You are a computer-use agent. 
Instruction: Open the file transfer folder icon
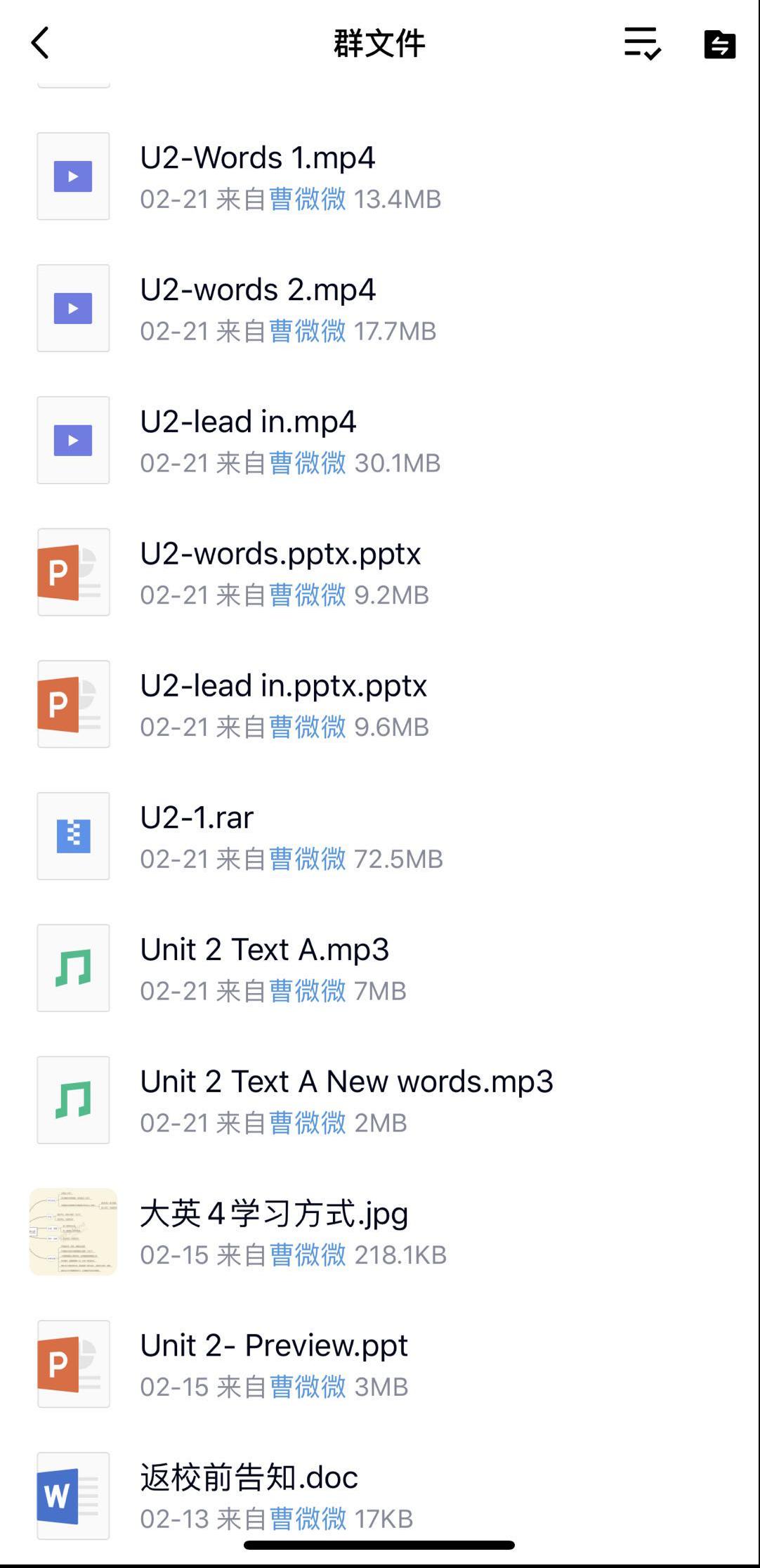[x=719, y=45]
